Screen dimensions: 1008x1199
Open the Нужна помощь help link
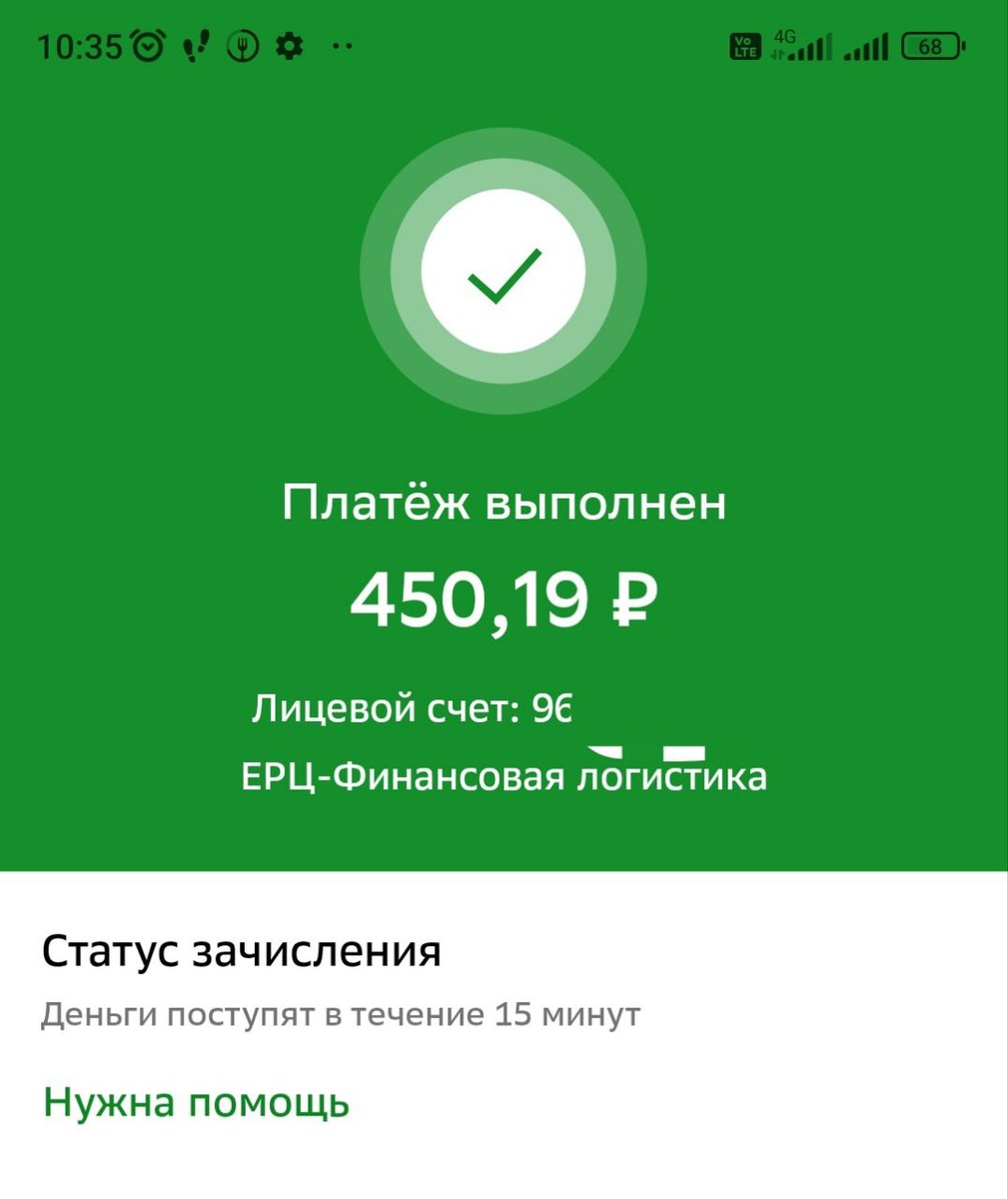196,1104
